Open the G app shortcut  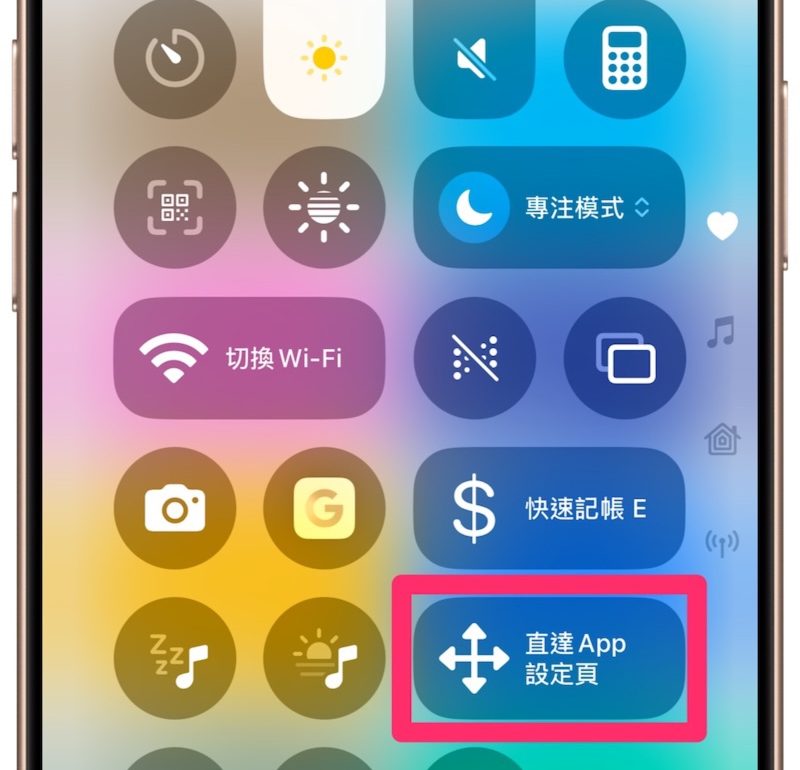[324, 508]
